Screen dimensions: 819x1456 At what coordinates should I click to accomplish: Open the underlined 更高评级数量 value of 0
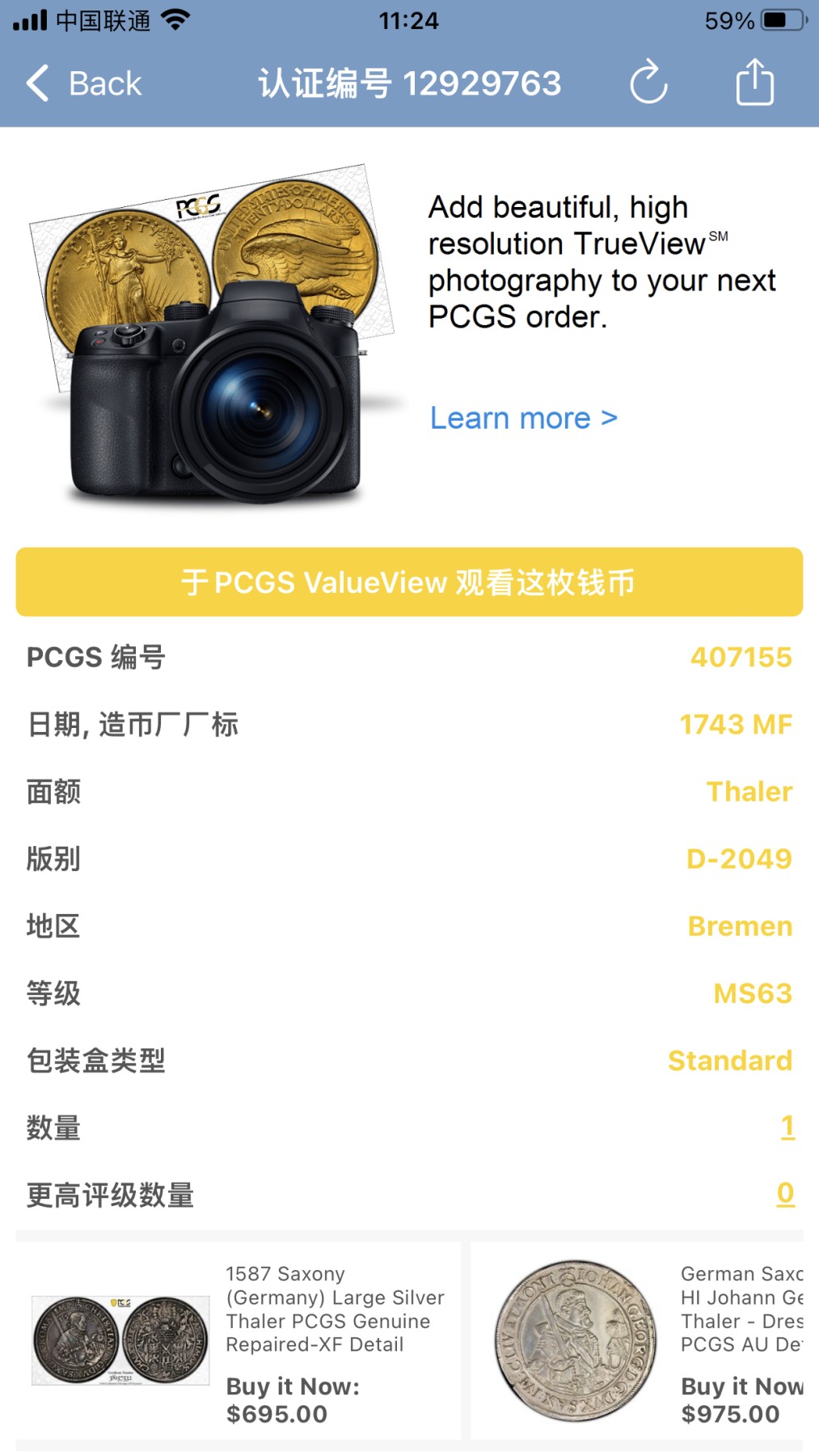tap(785, 1194)
